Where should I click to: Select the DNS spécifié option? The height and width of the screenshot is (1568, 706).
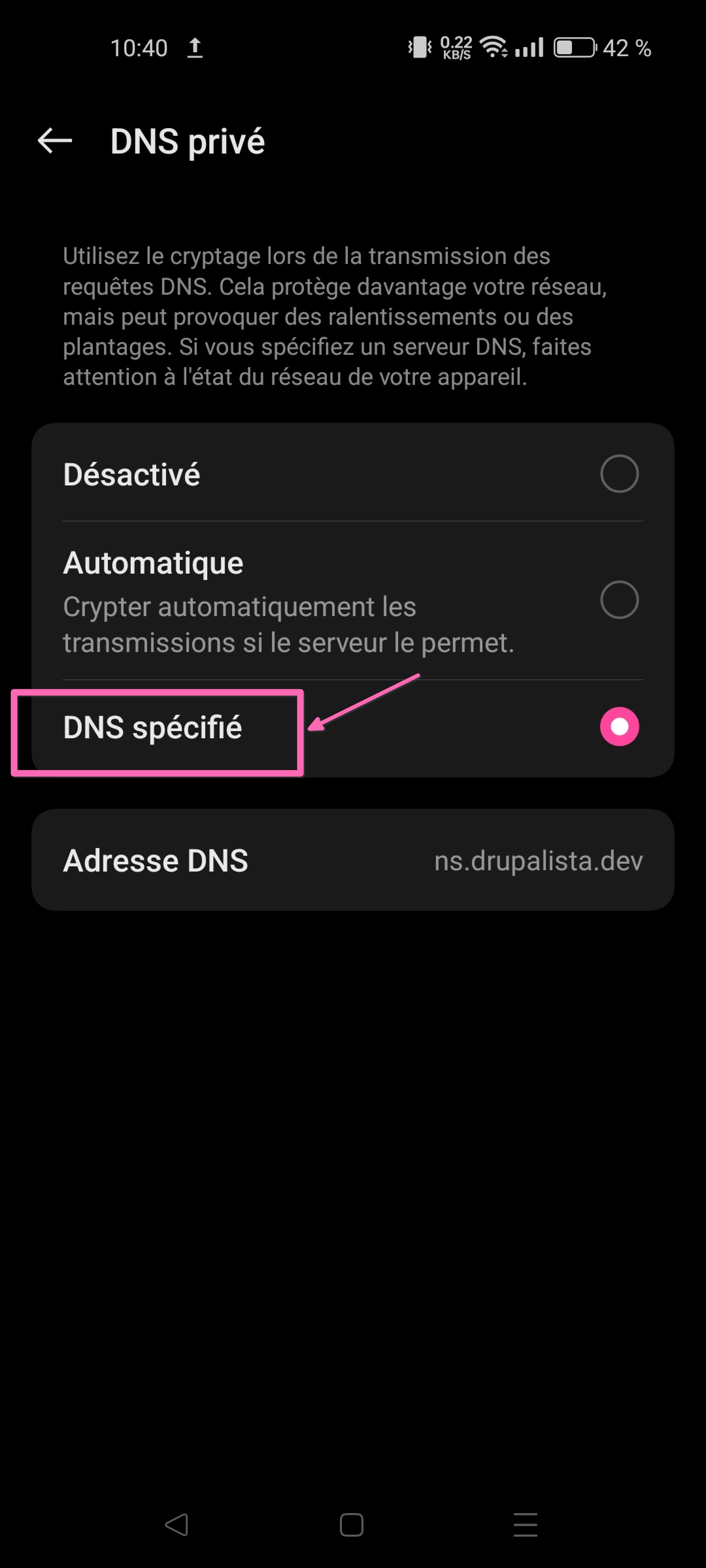(x=619, y=727)
